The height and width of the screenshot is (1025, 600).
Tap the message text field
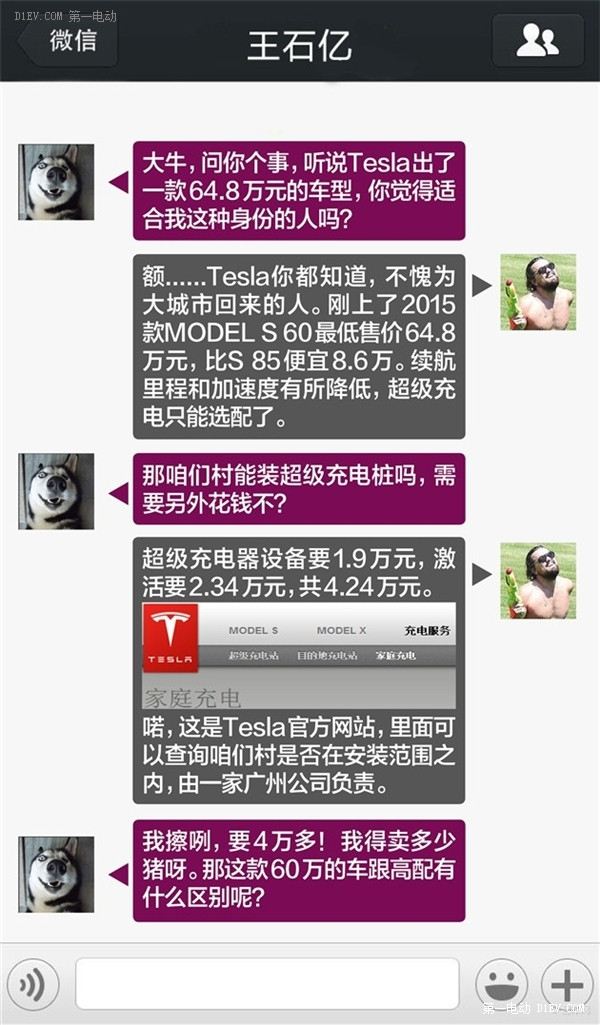tap(267, 983)
